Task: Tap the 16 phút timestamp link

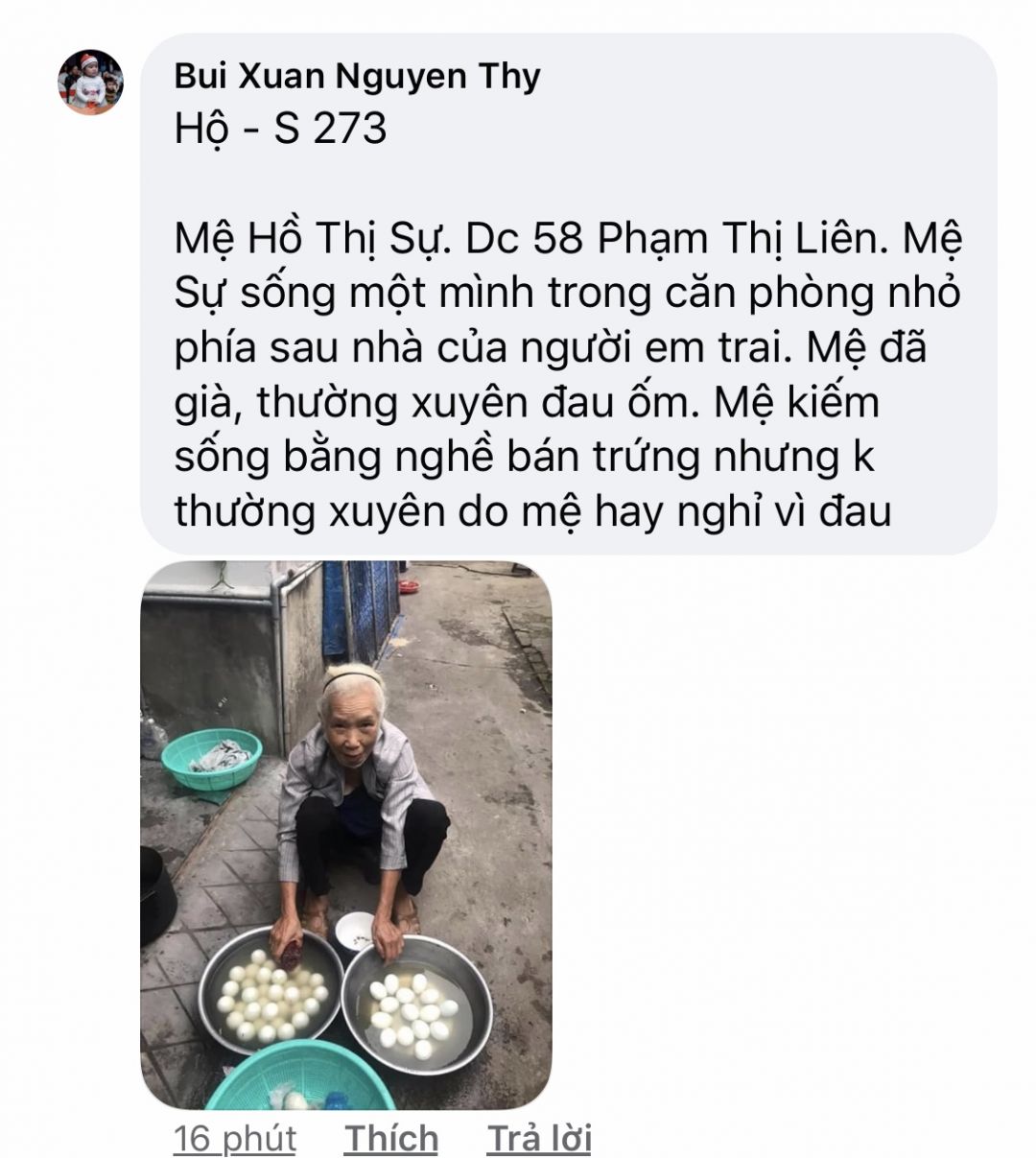Action: [x=235, y=1138]
